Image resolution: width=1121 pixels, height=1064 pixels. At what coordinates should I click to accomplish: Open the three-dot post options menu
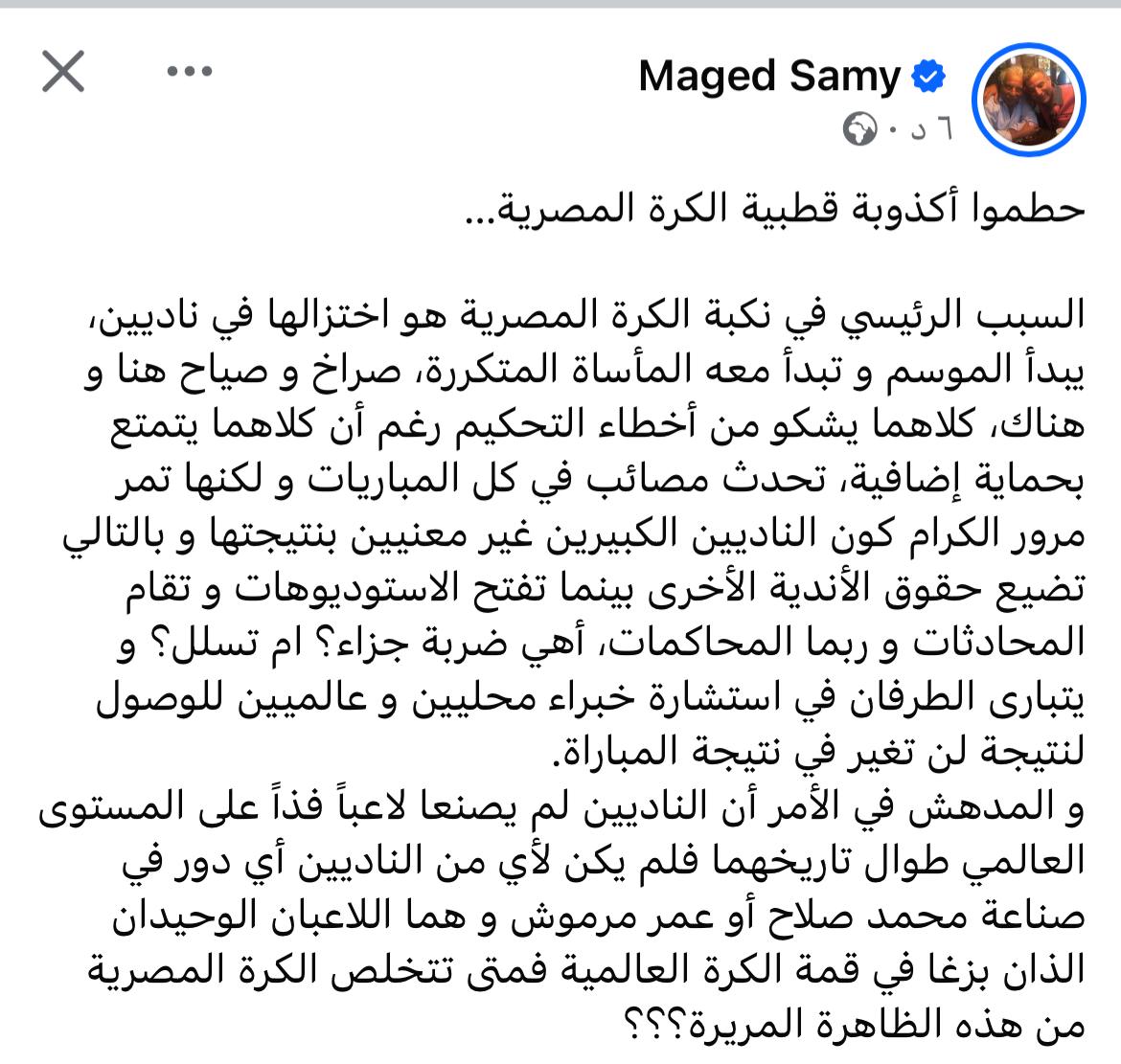pos(189,73)
